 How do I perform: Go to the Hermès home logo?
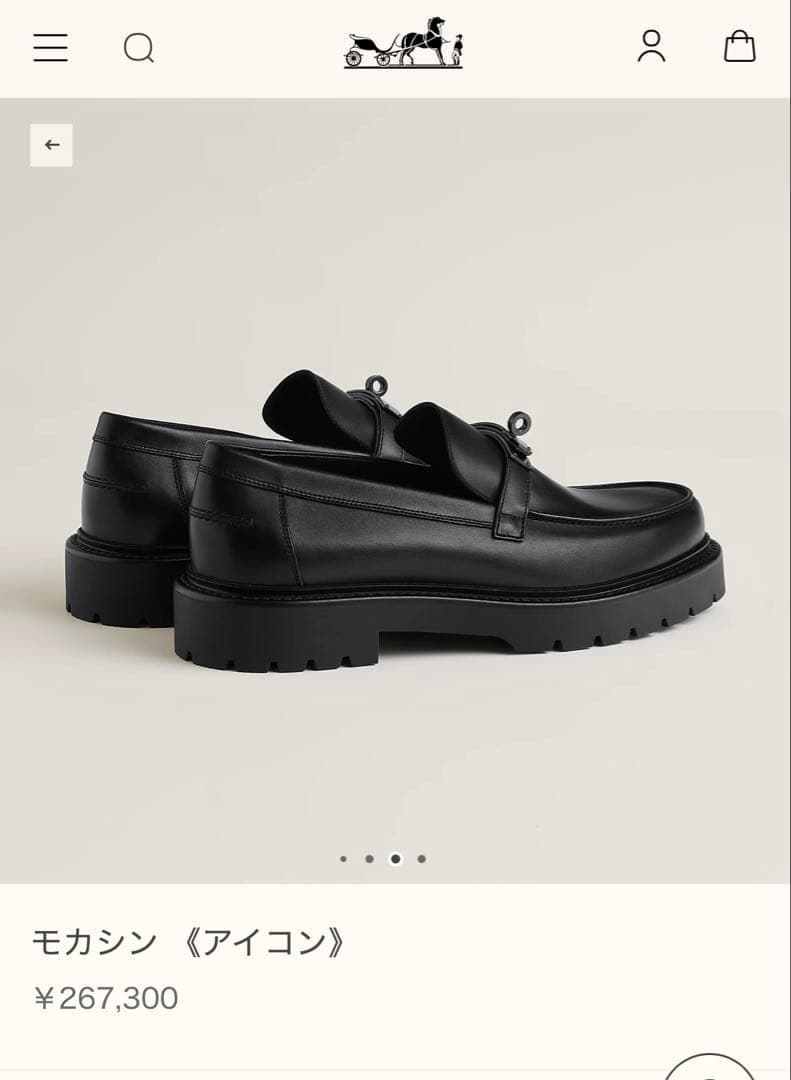coord(403,44)
